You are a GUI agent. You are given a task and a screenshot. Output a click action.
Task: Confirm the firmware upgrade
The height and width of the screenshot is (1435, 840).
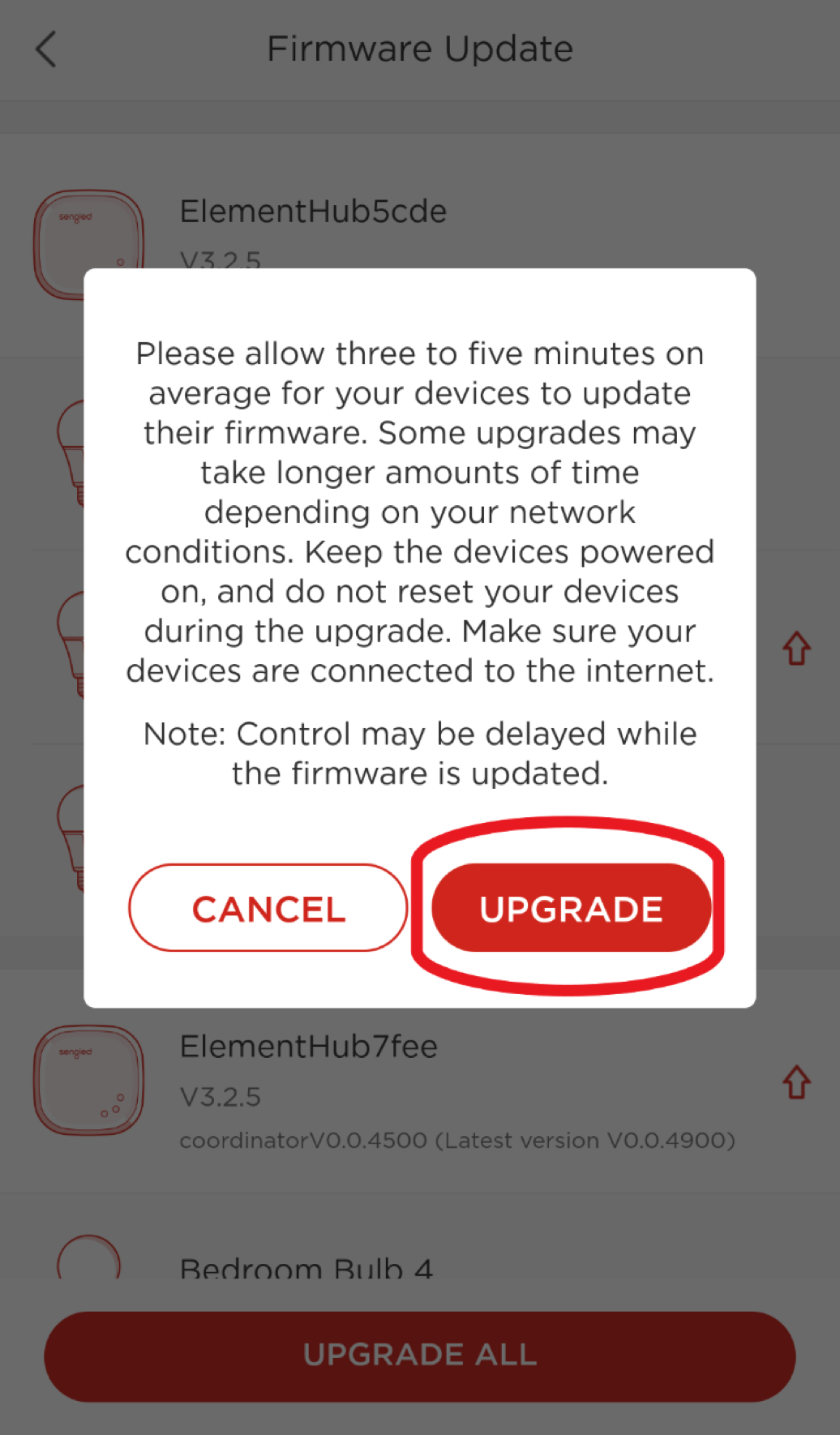[x=572, y=908]
